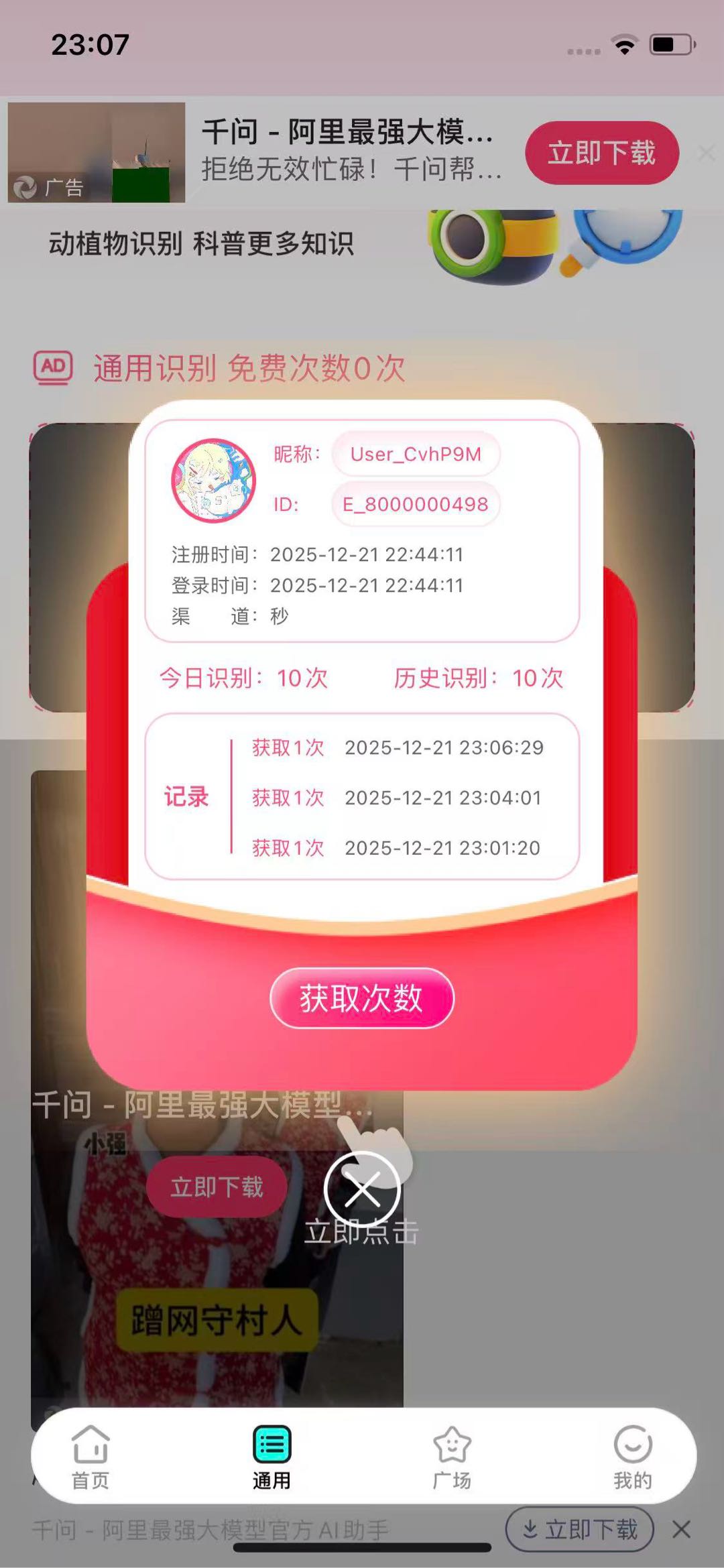Click nickname field User_CvhP9M
Screen dimensions: 724x1568
click(x=416, y=455)
